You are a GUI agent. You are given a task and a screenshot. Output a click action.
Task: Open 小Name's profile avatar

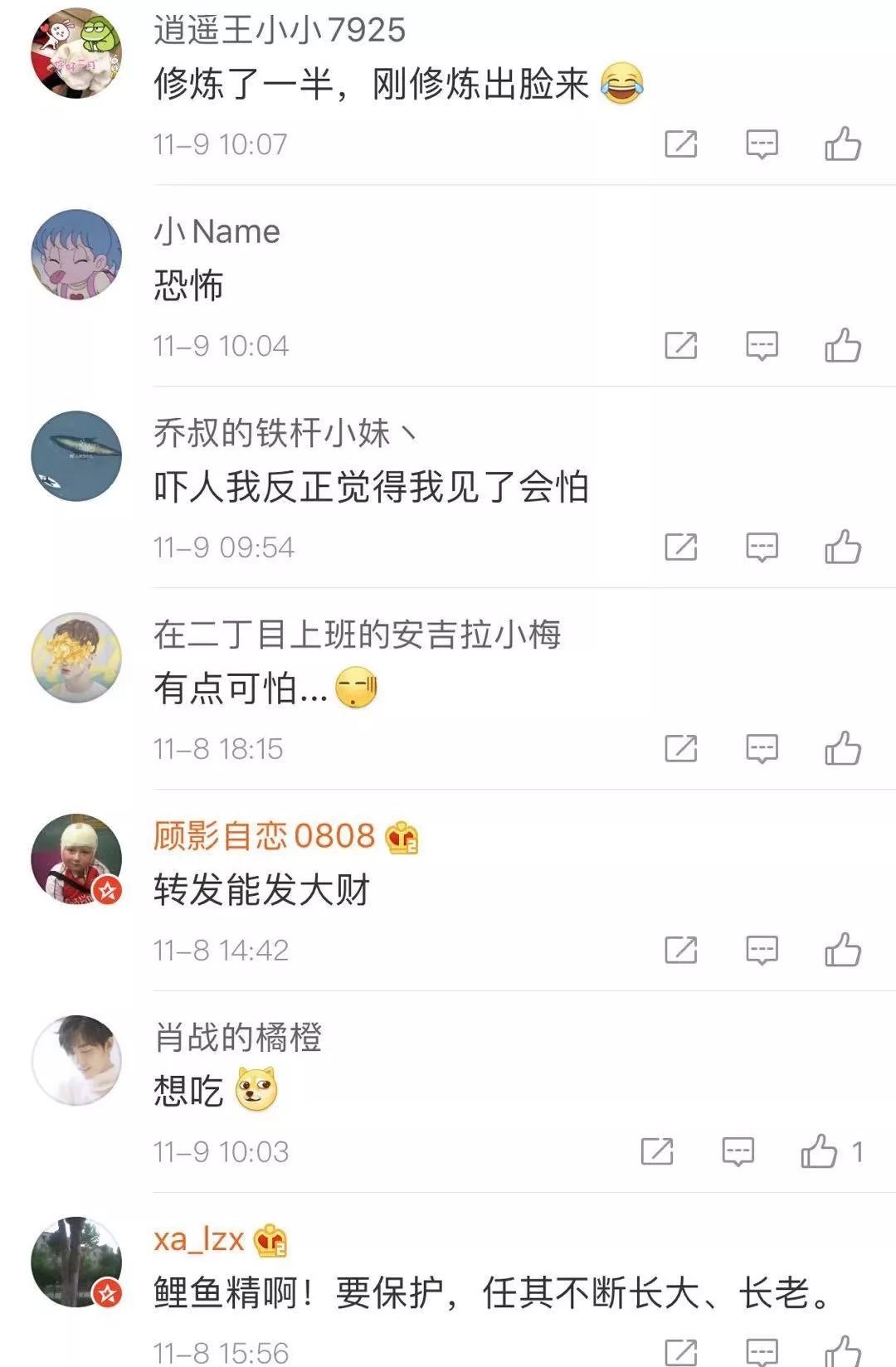click(x=76, y=255)
